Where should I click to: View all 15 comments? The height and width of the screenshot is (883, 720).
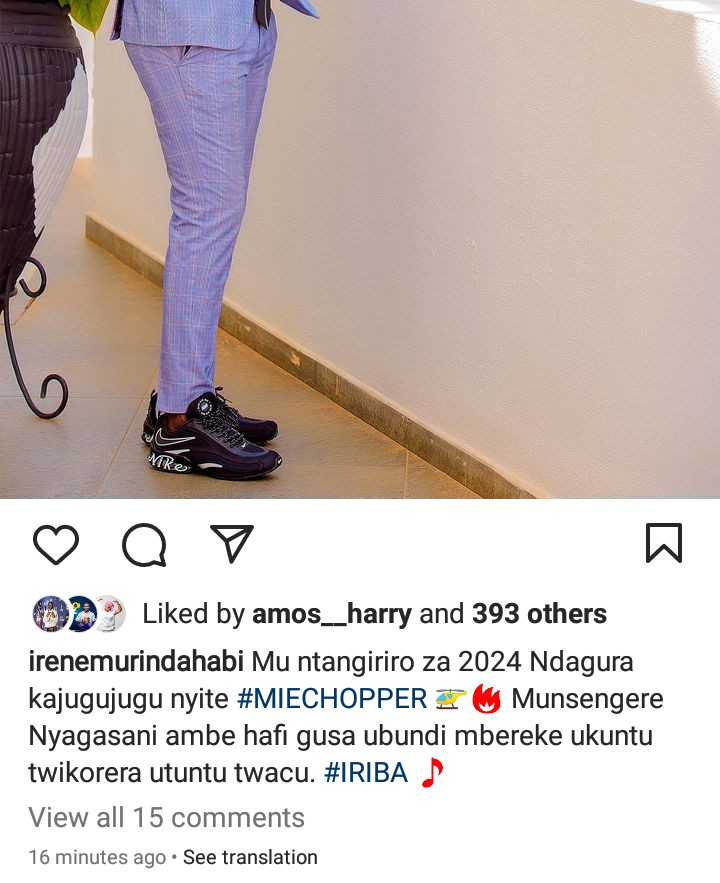tap(166, 817)
